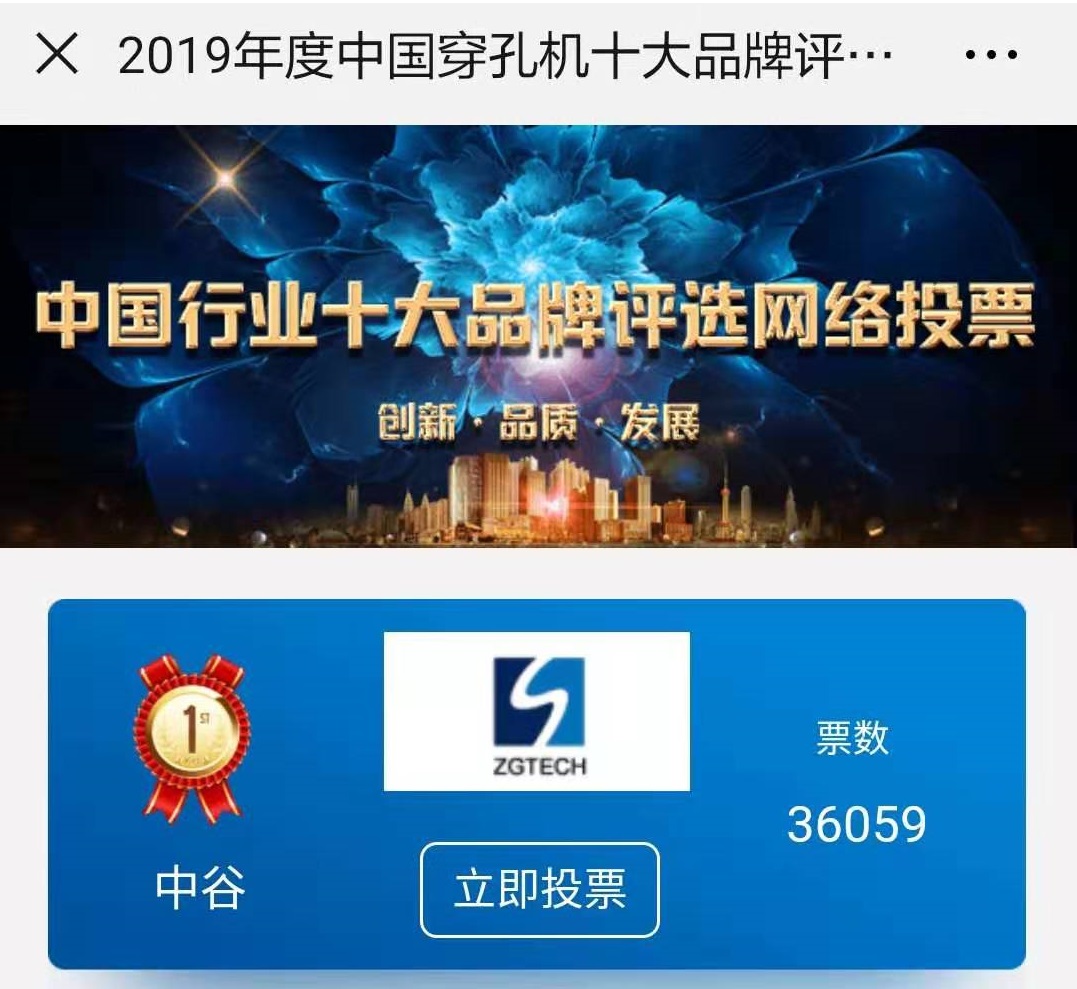Open the ZGTECH candidate card
The image size is (1077, 989).
(x=537, y=712)
